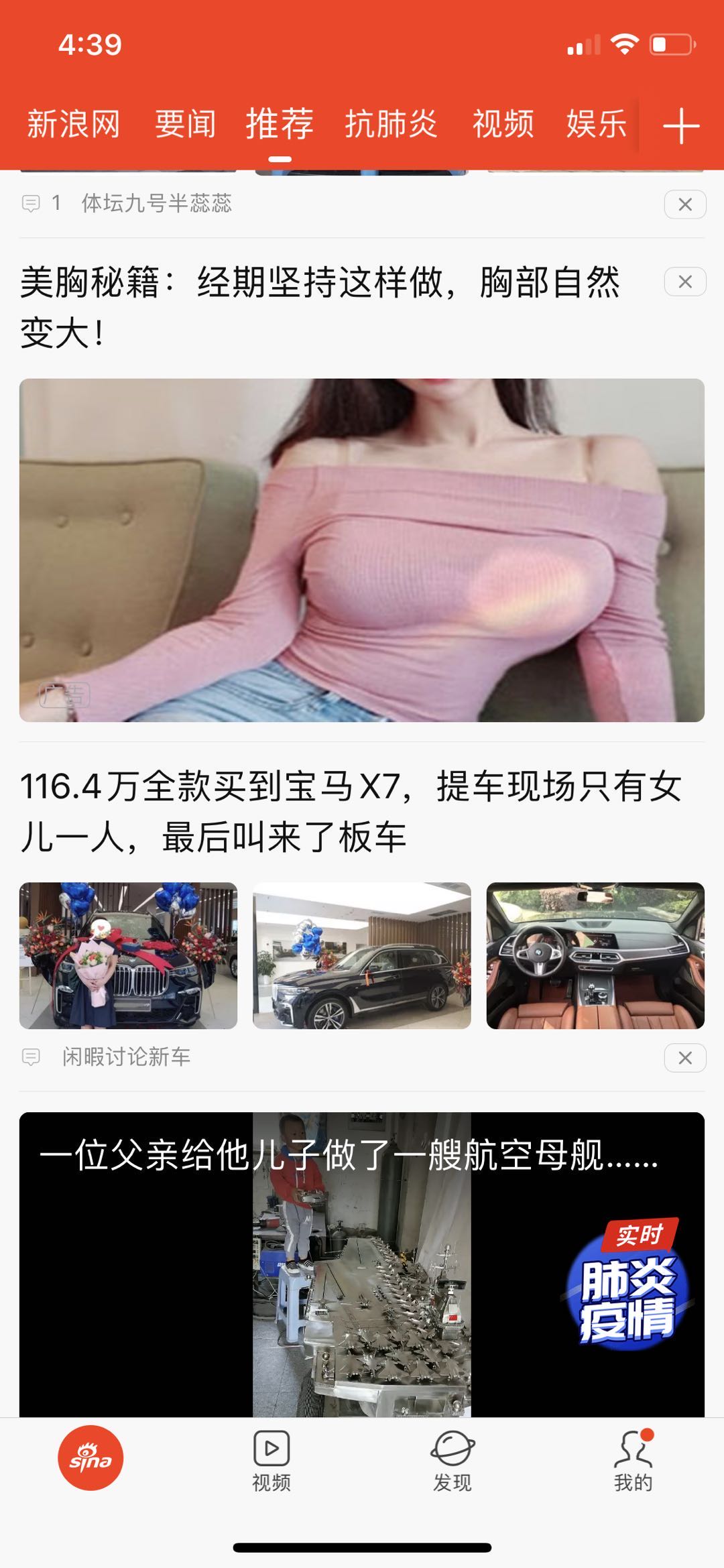Expand more channels via the plus control
The image size is (724, 1568).
click(681, 127)
